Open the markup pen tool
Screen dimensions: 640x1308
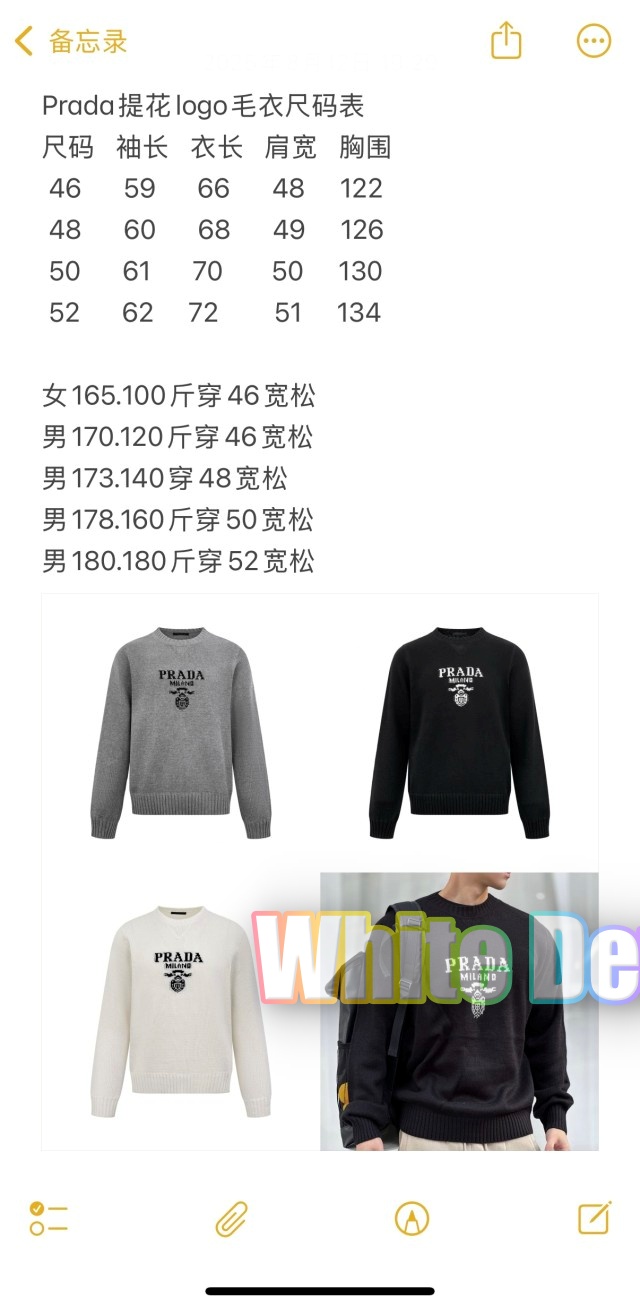tap(412, 1218)
